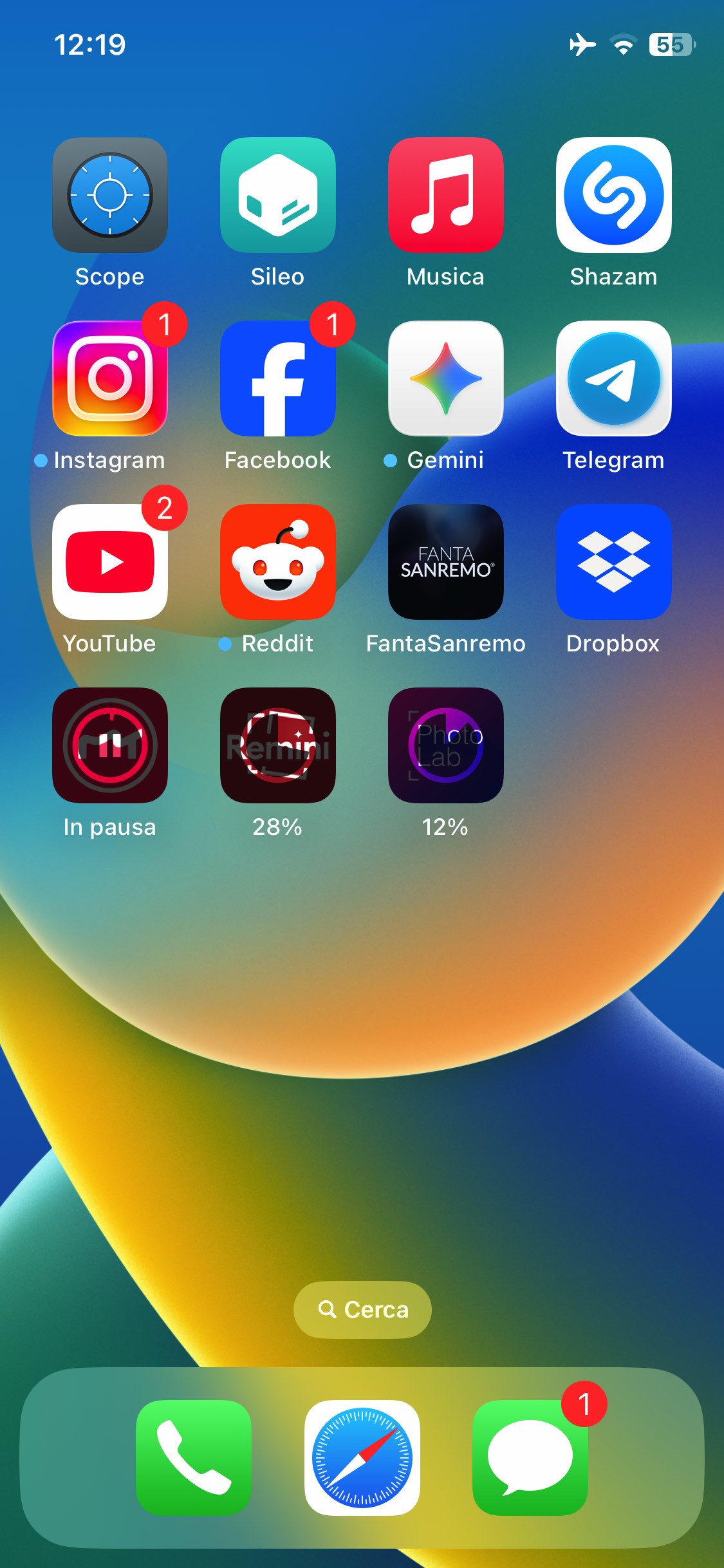
Task: Launch the Reddit app
Action: click(x=278, y=562)
